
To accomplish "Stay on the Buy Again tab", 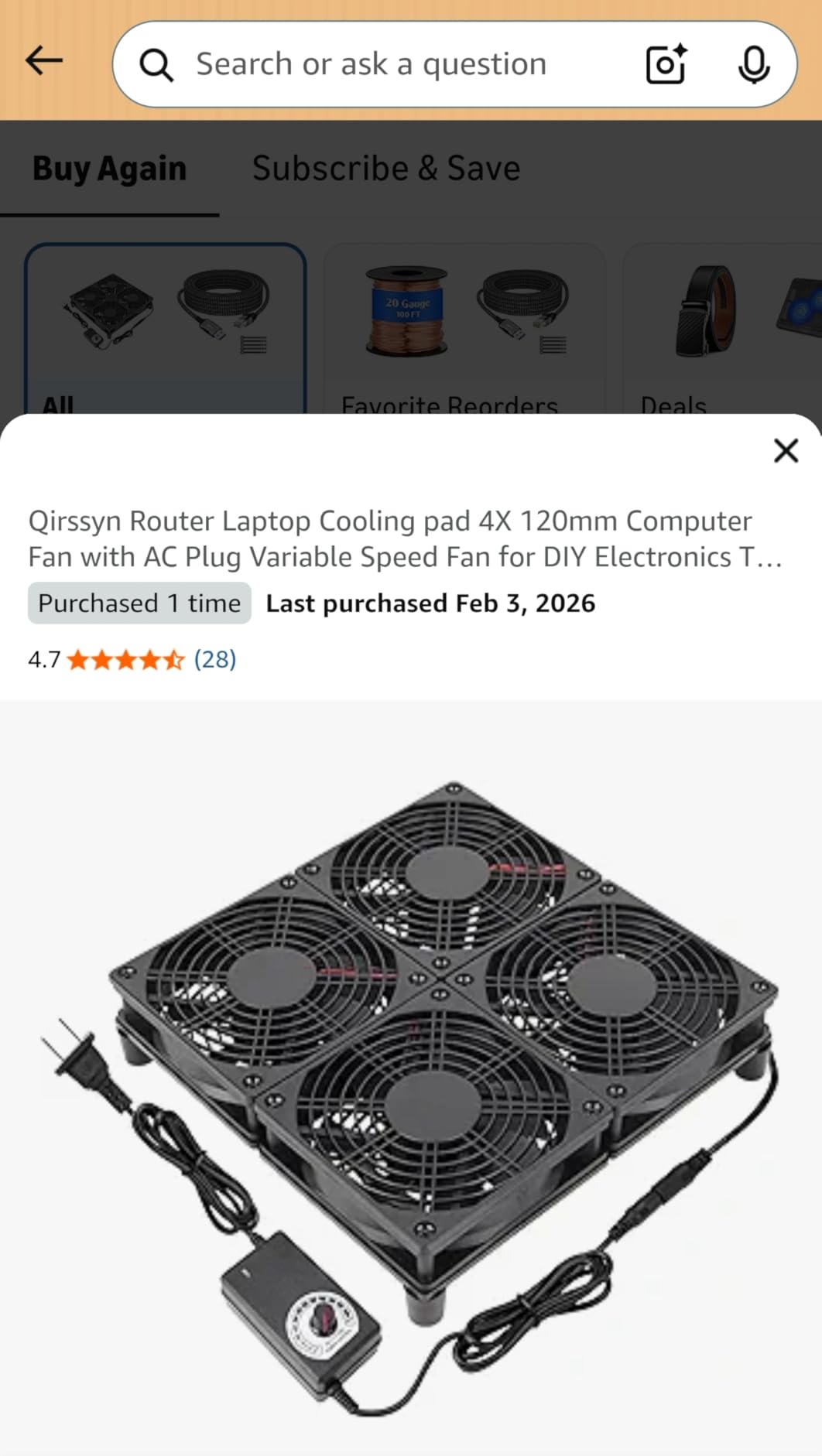I will click(x=108, y=167).
